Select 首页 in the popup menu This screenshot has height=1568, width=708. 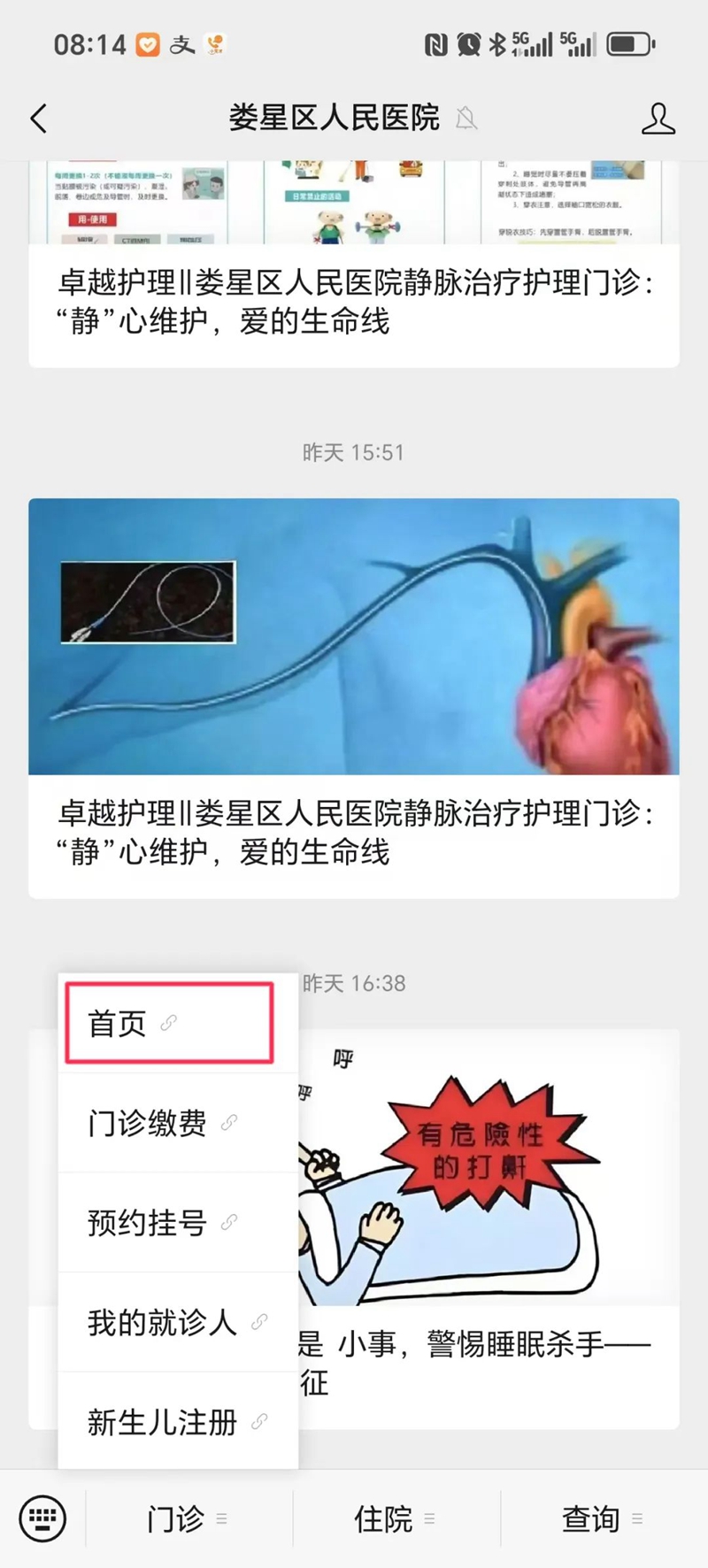(x=168, y=1024)
